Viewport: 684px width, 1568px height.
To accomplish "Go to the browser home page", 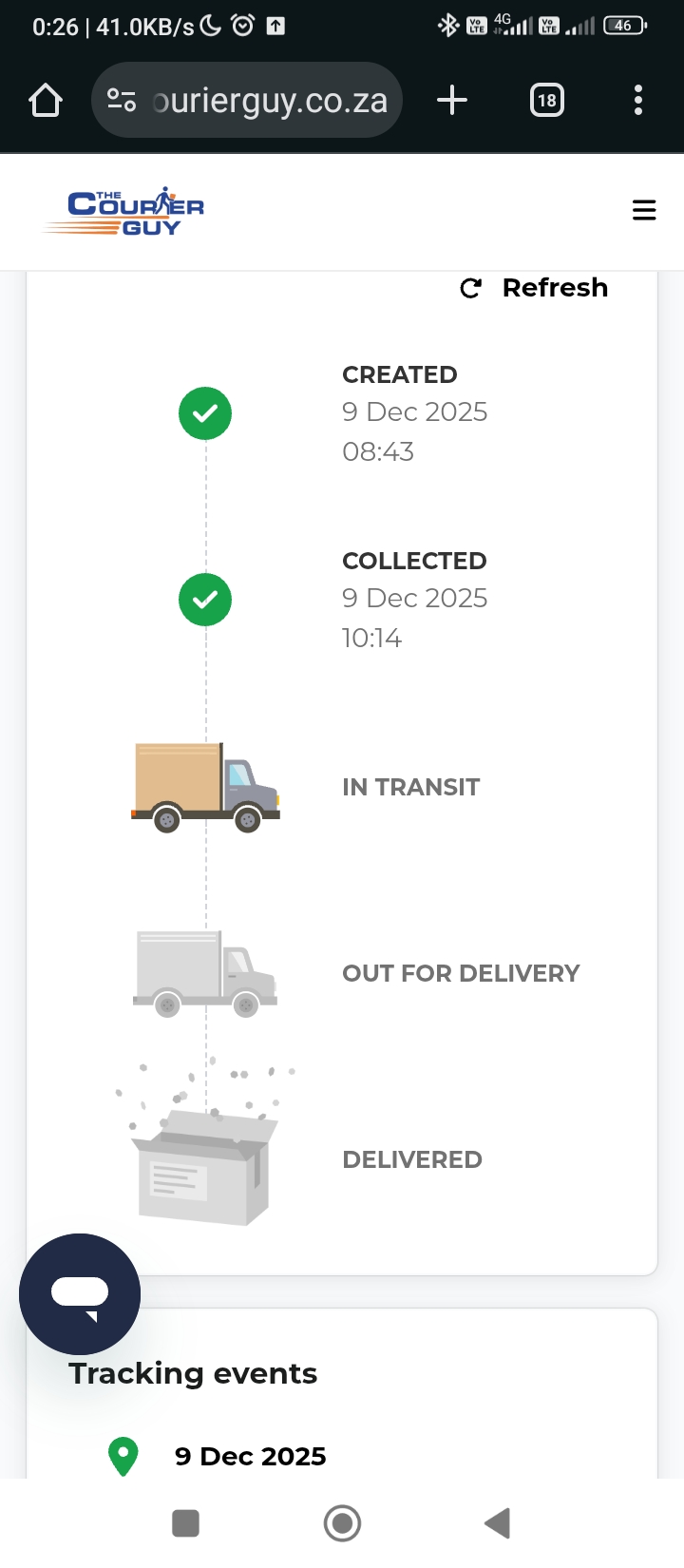I will [46, 100].
